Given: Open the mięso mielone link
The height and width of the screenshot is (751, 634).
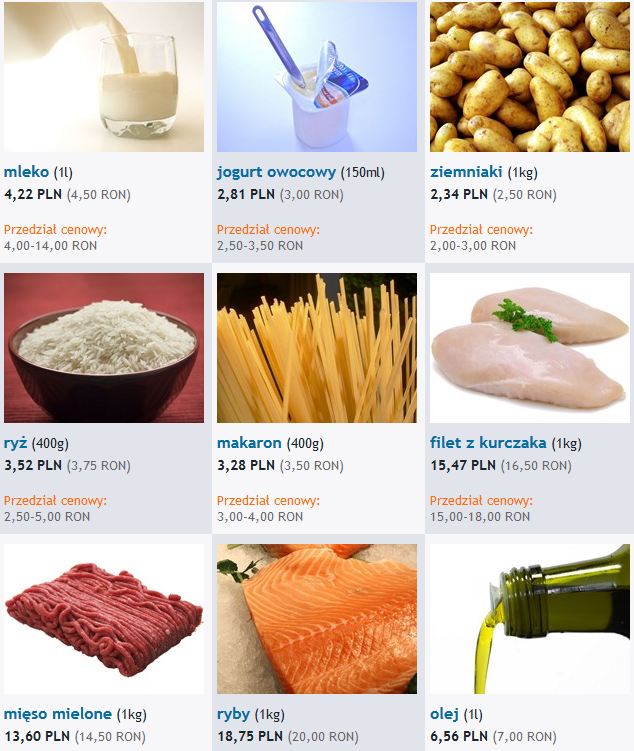Looking at the screenshot, I should [x=59, y=714].
